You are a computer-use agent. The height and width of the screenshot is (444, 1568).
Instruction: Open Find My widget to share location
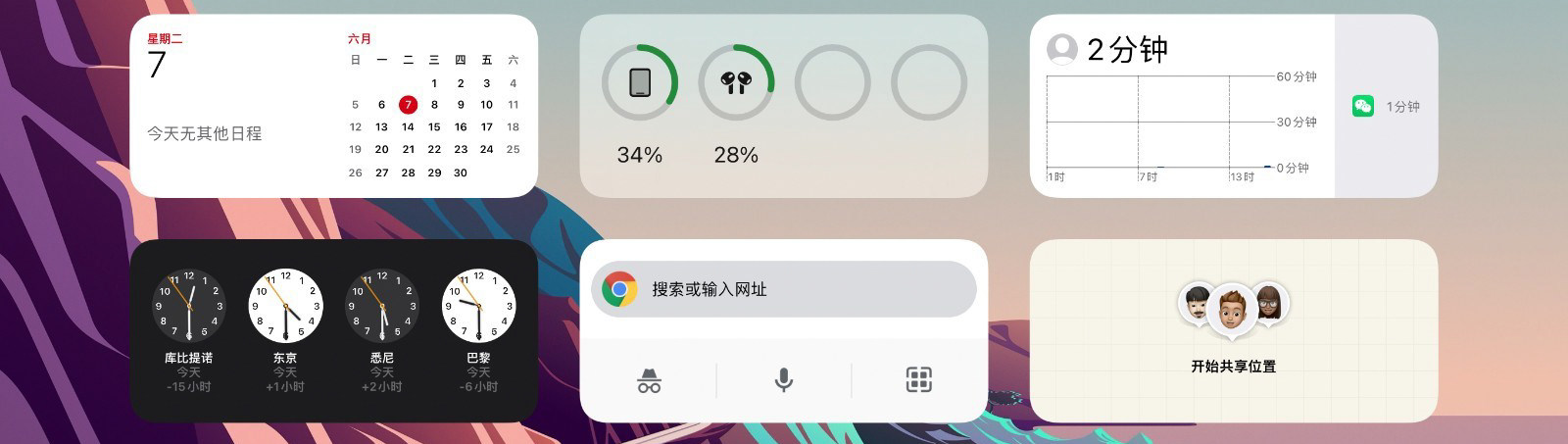(x=1233, y=330)
